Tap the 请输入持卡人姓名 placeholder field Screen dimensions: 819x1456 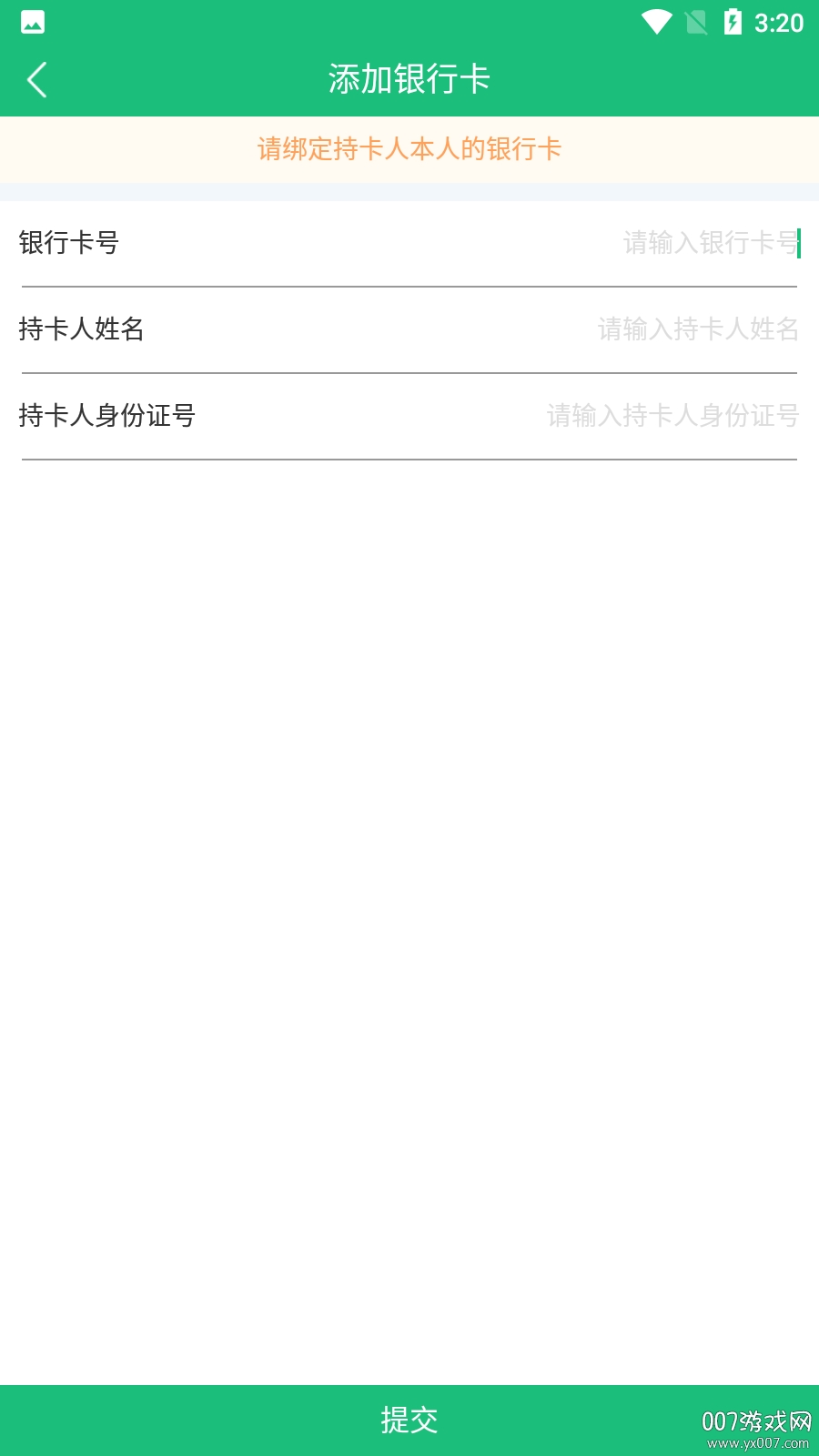[699, 330]
